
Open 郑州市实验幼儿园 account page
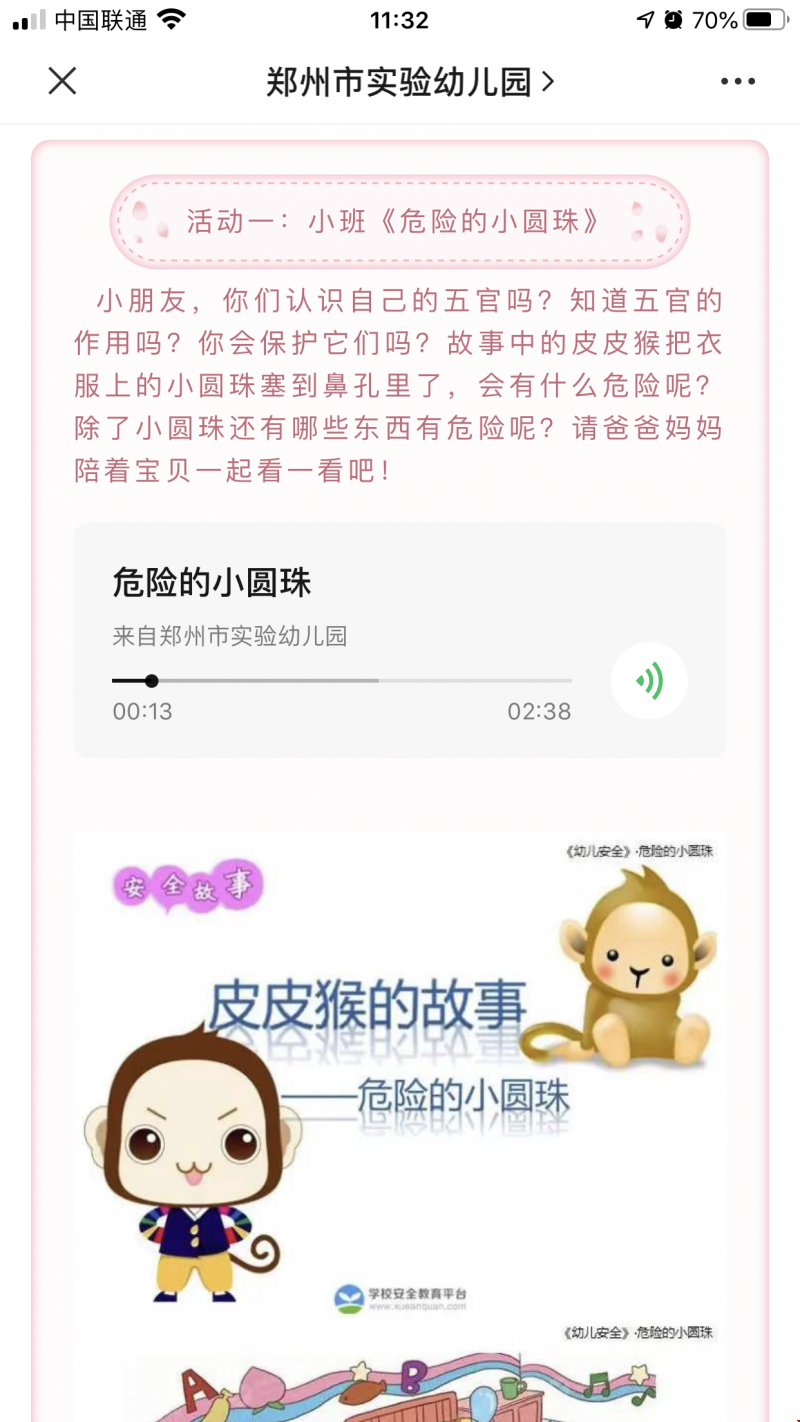pos(409,82)
